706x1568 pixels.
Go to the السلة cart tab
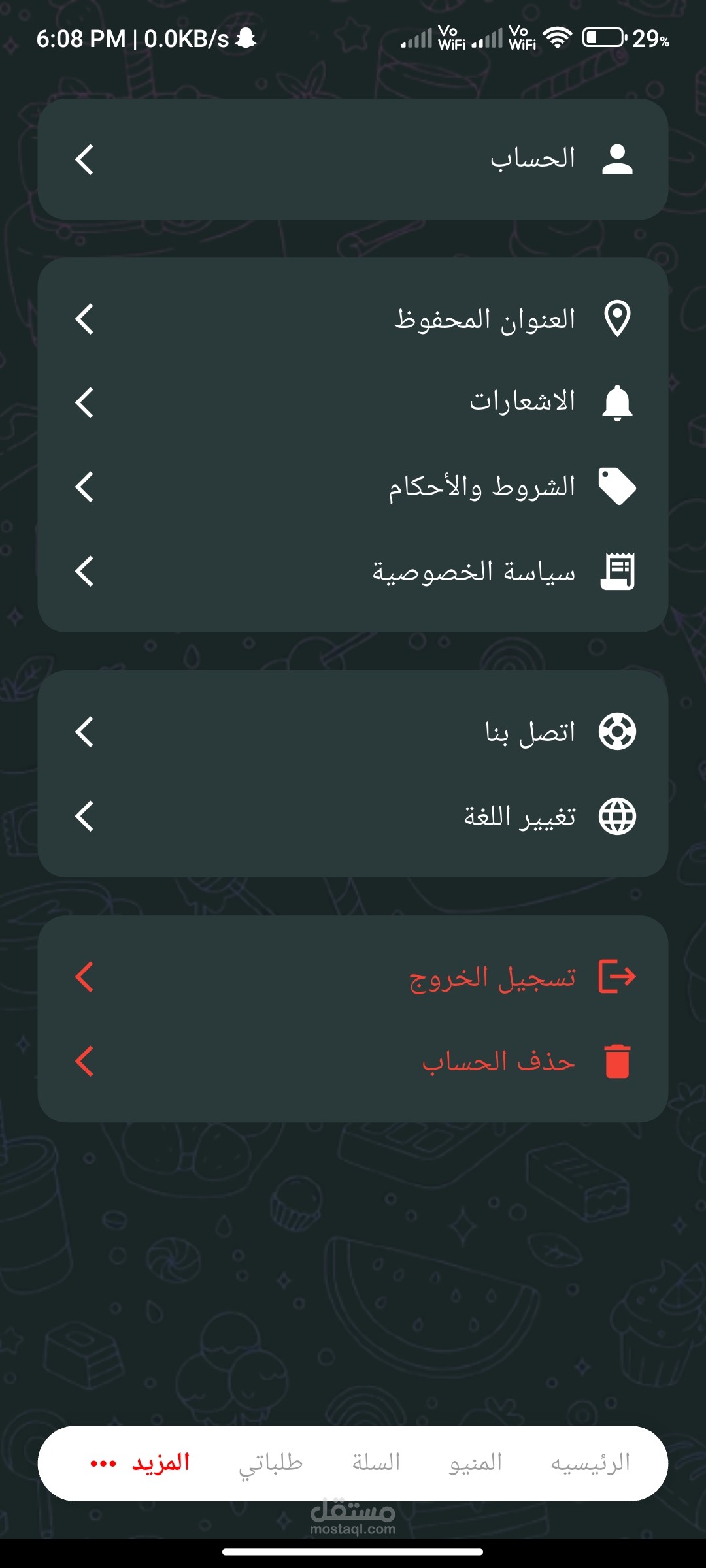tap(376, 1463)
